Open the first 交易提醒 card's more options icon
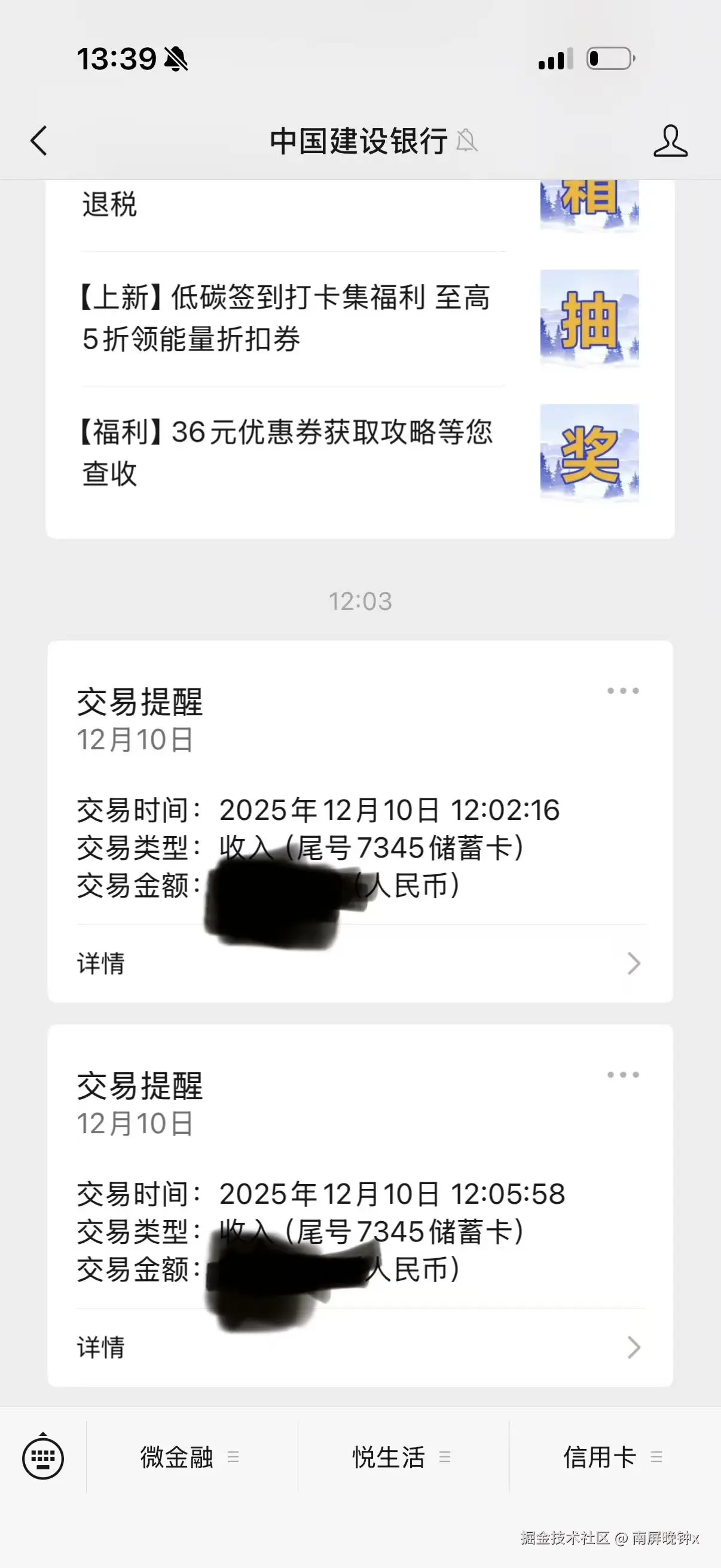Viewport: 721px width, 1568px height. 623,690
